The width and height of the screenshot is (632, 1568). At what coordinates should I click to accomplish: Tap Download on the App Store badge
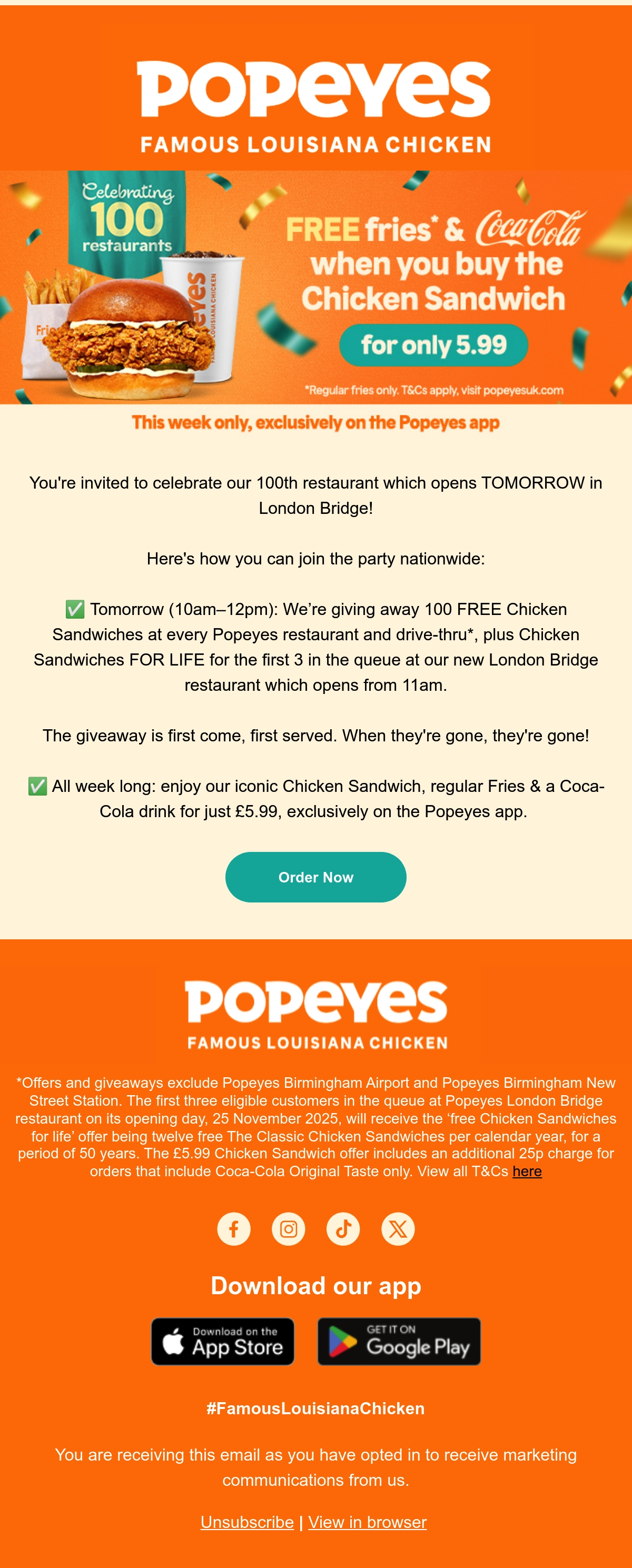tap(223, 1342)
